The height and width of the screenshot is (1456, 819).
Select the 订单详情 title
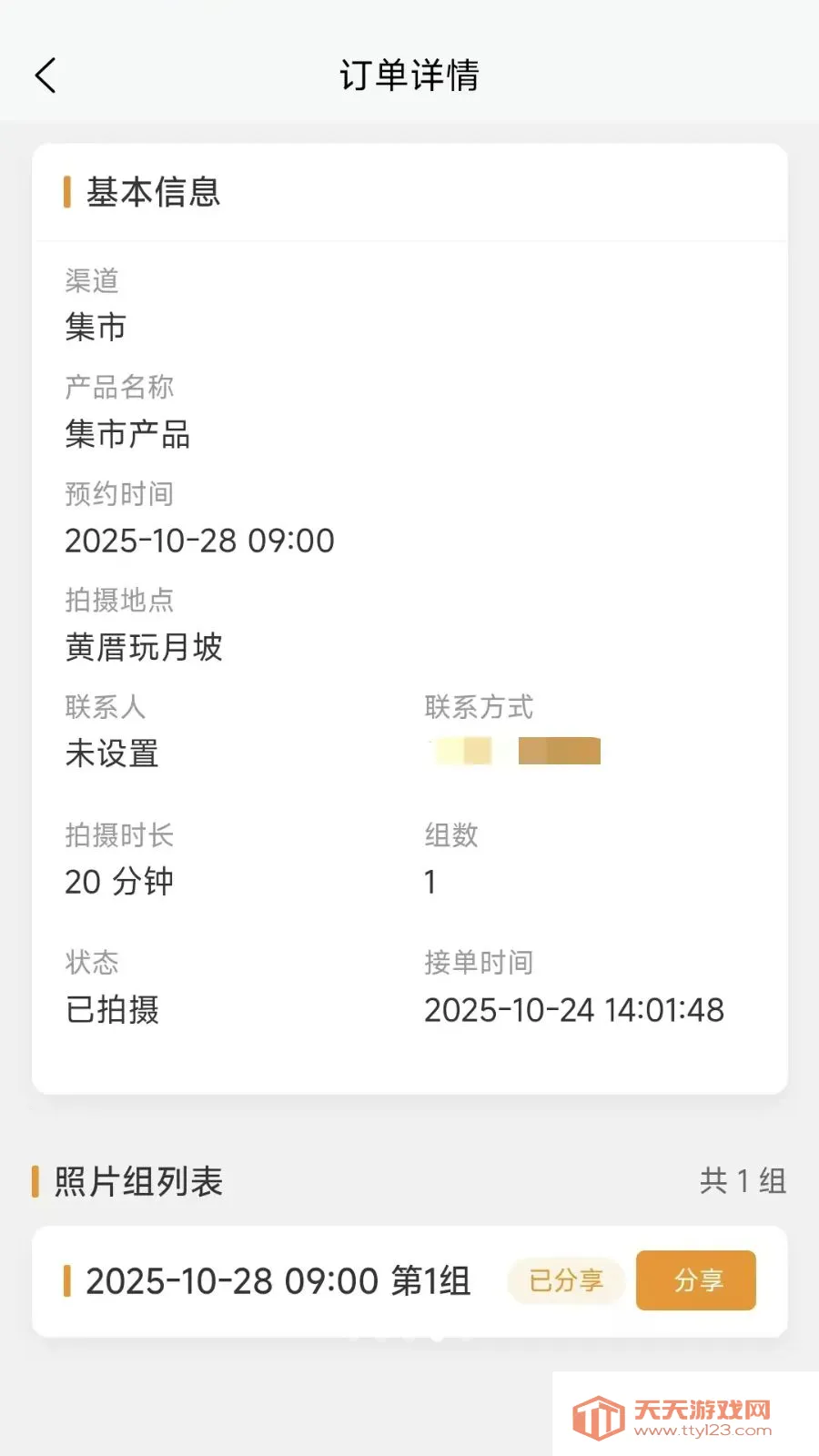409,76
